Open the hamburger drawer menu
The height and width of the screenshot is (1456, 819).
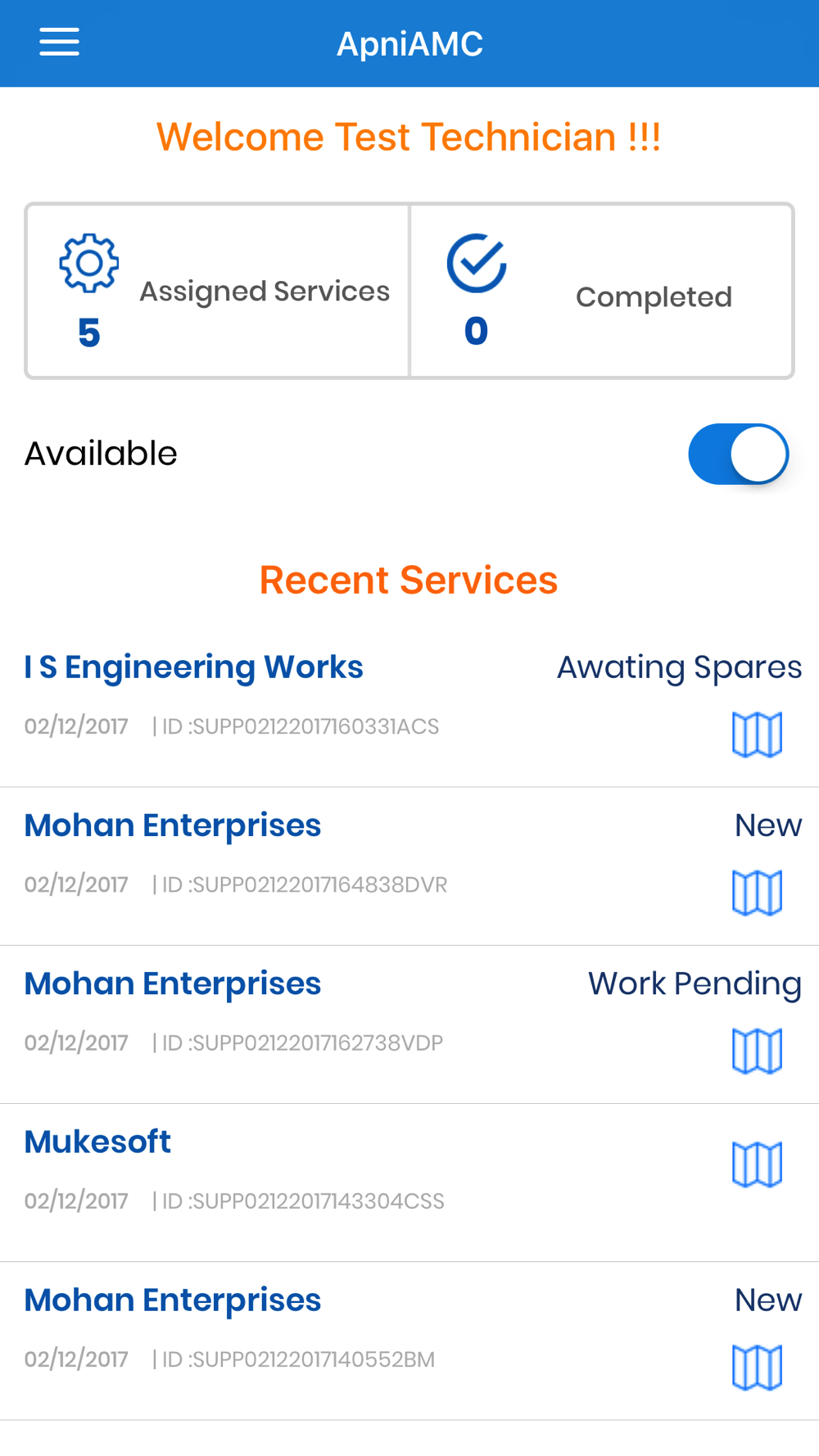pyautogui.click(x=59, y=43)
